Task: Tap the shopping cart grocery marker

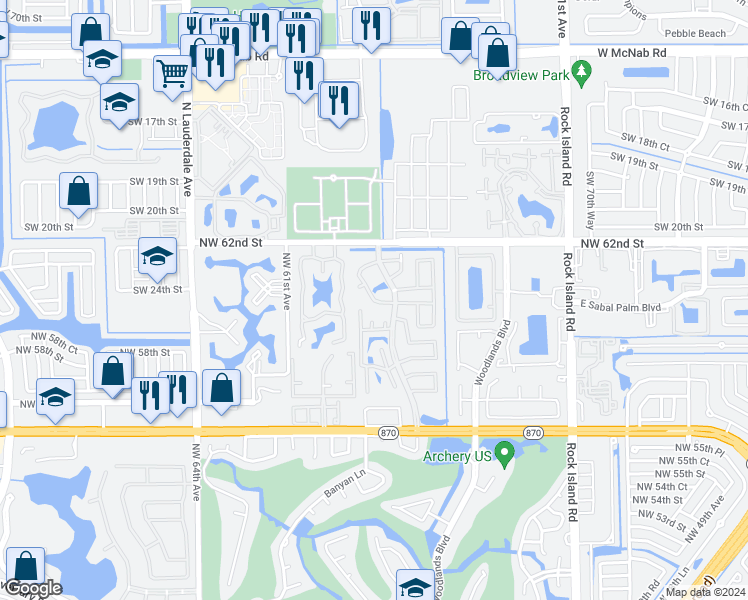Action: click(172, 72)
